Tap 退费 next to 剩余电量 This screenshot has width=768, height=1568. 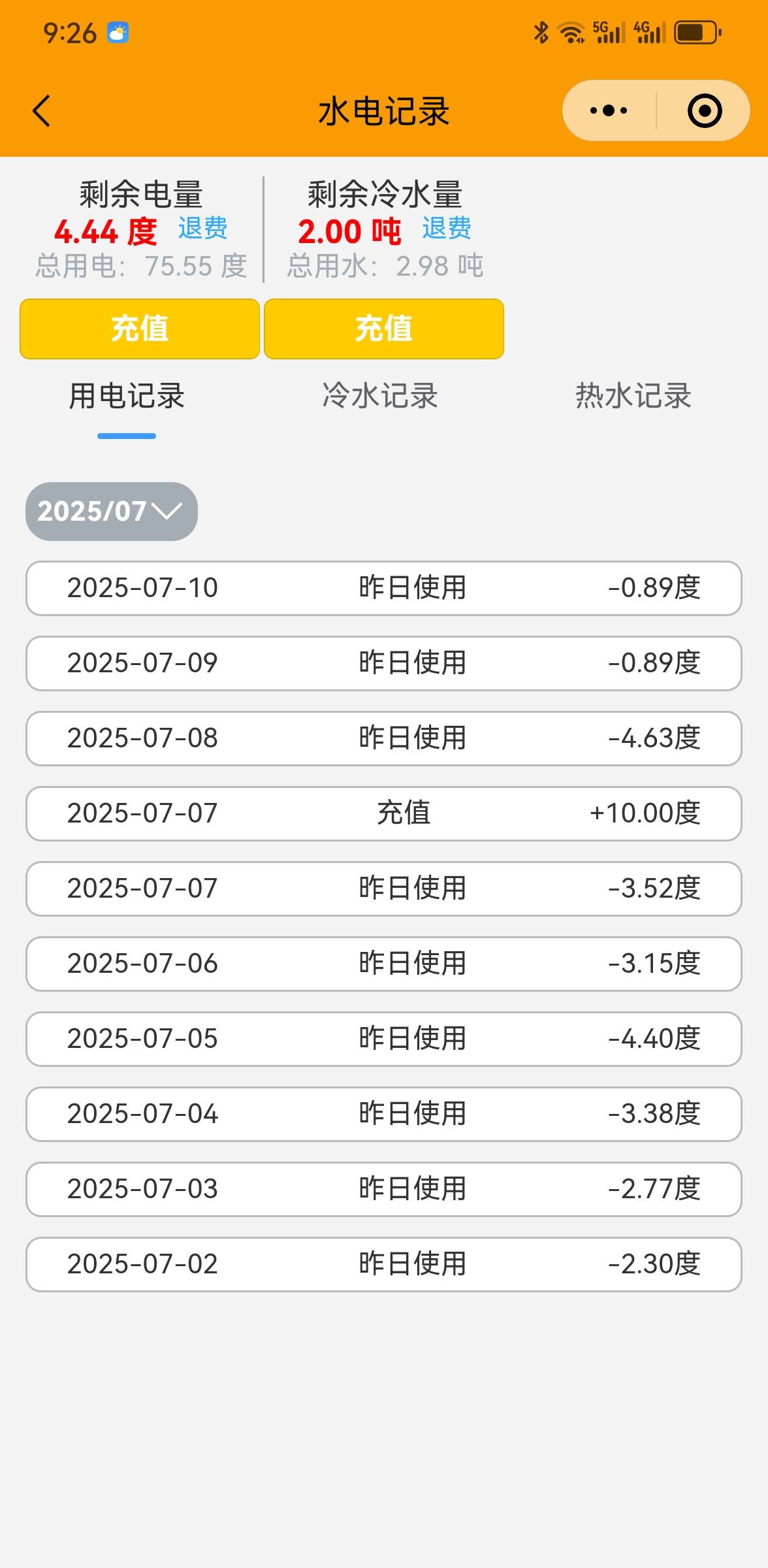(202, 229)
